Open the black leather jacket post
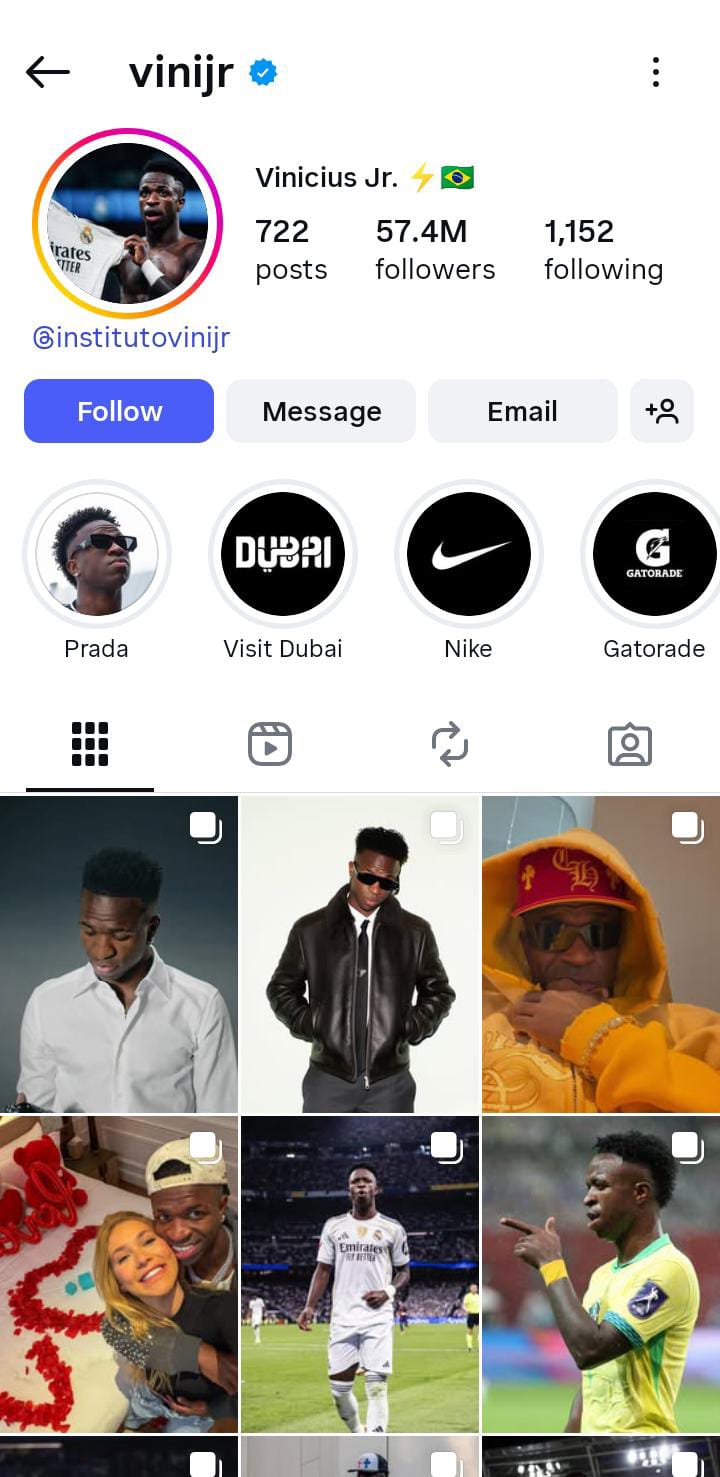 (x=360, y=955)
